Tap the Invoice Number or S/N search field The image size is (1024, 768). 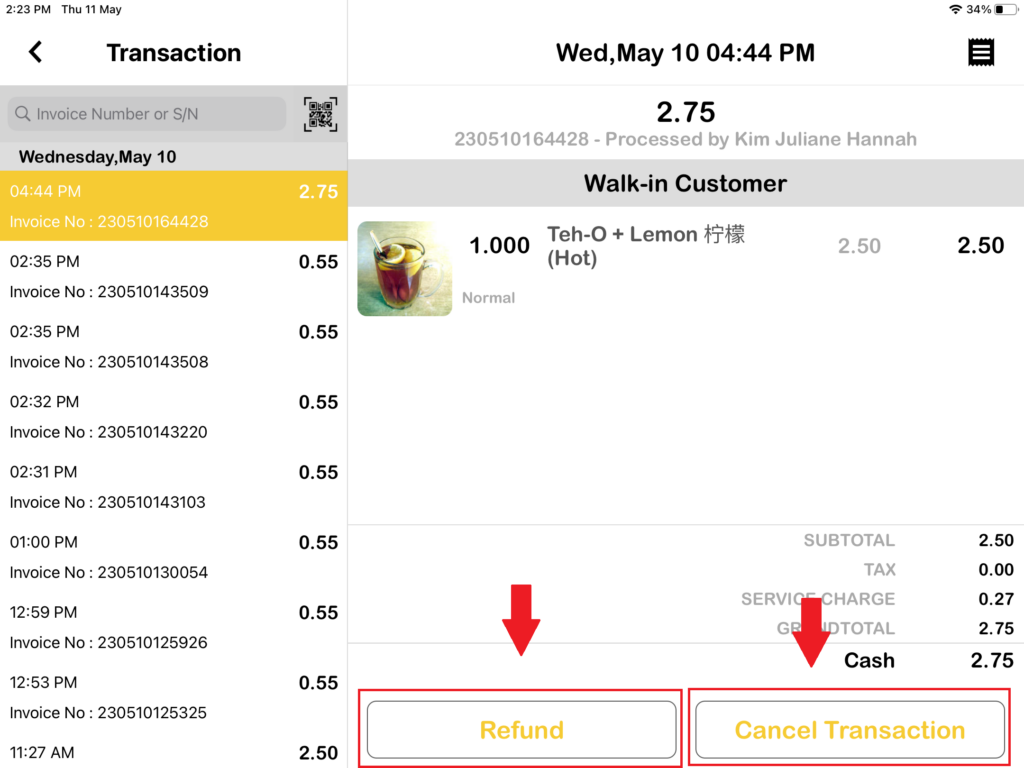pyautogui.click(x=147, y=114)
